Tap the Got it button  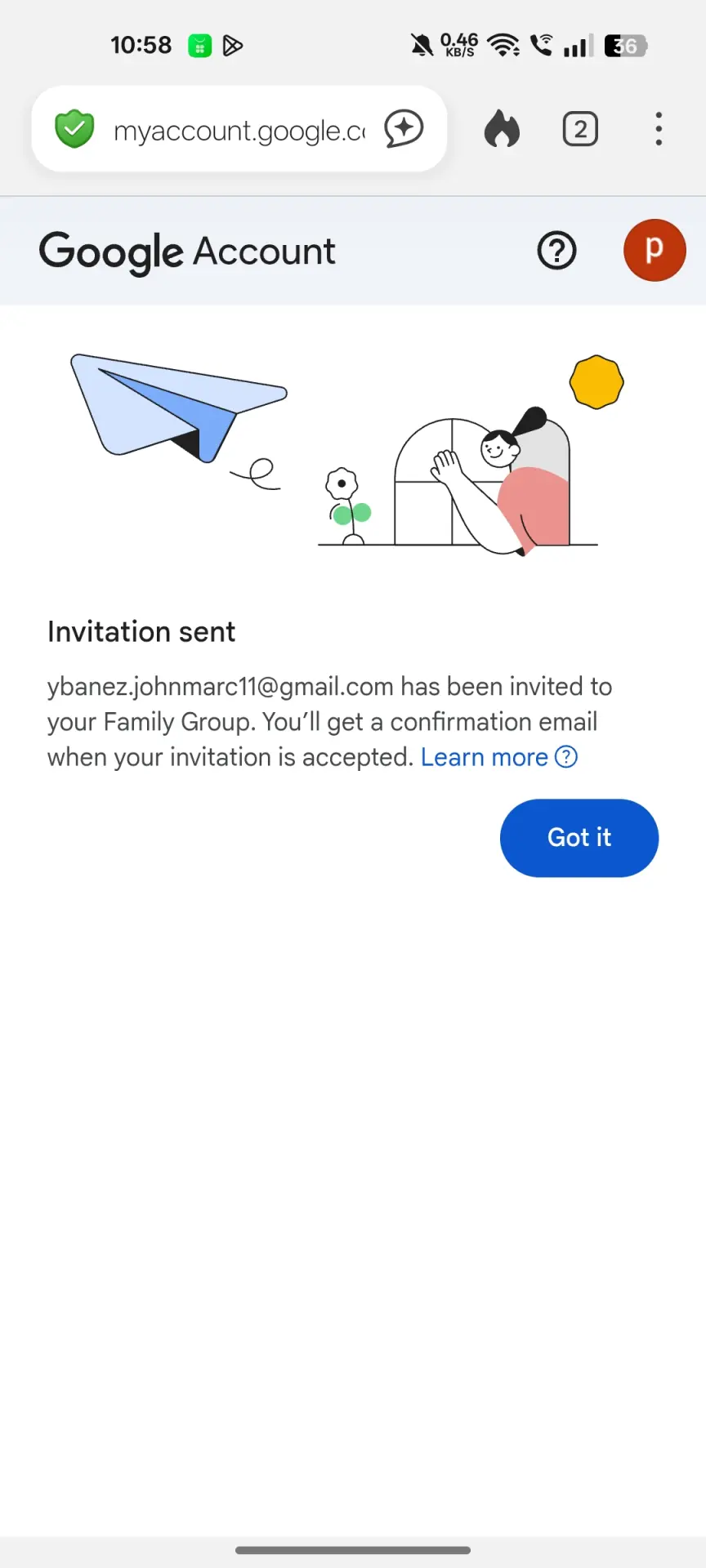(579, 838)
